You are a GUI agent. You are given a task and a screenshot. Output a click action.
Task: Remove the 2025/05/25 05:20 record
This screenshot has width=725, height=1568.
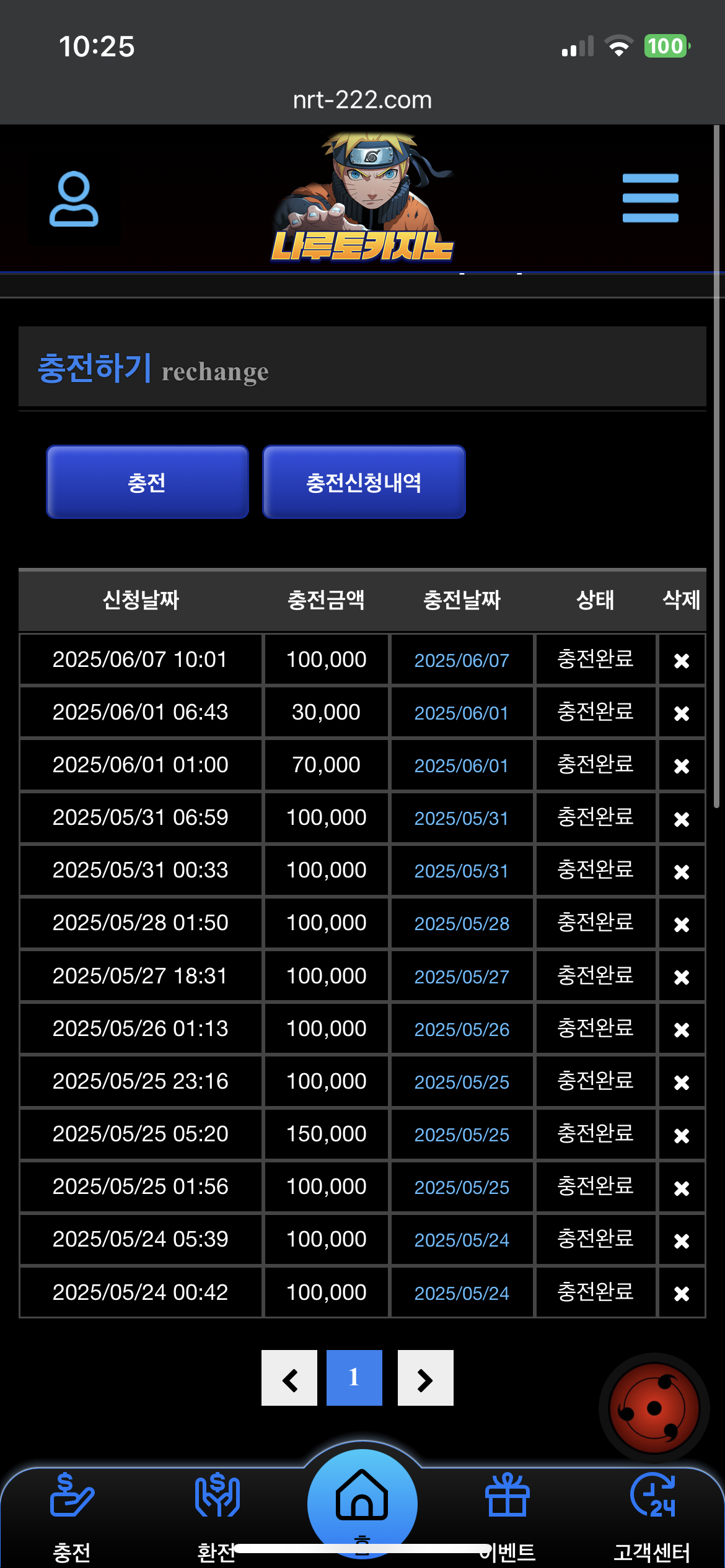[x=682, y=1135]
